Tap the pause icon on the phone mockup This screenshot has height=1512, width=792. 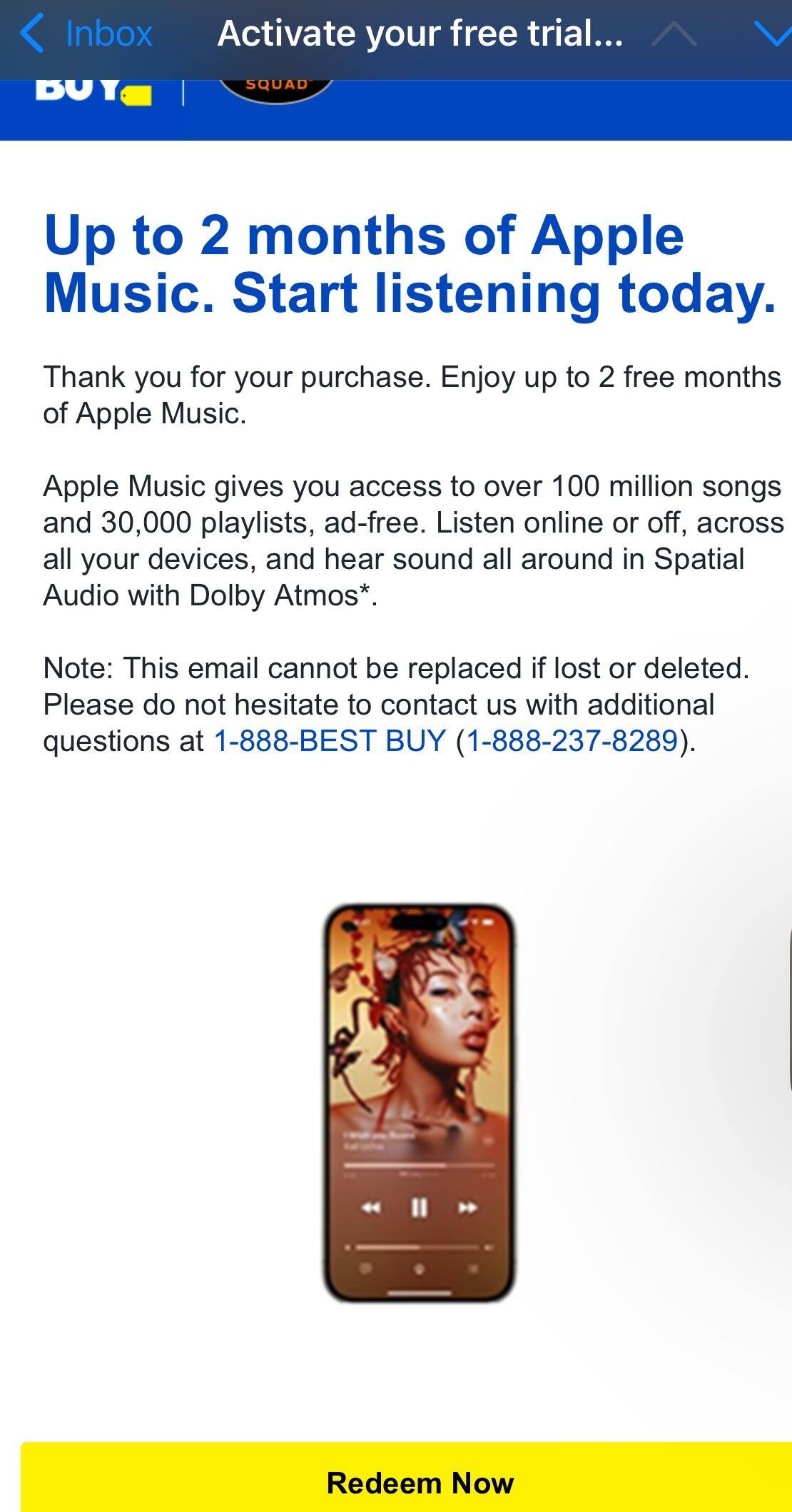(x=420, y=1207)
